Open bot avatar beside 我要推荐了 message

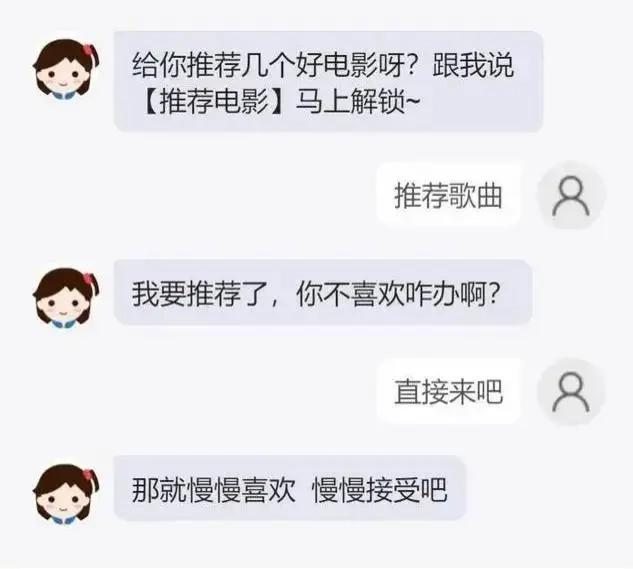point(66,297)
